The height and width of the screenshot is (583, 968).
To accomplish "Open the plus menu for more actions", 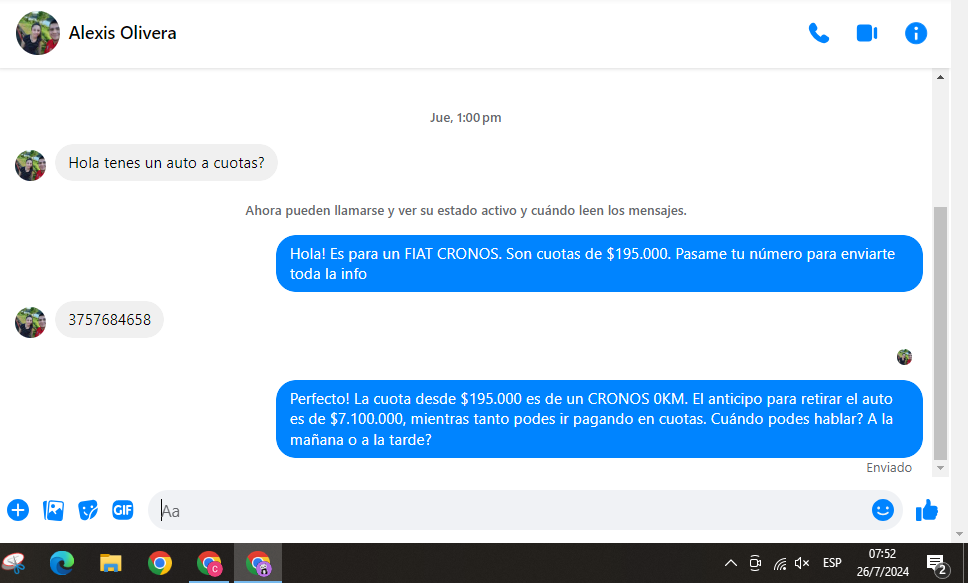I will tap(18, 510).
